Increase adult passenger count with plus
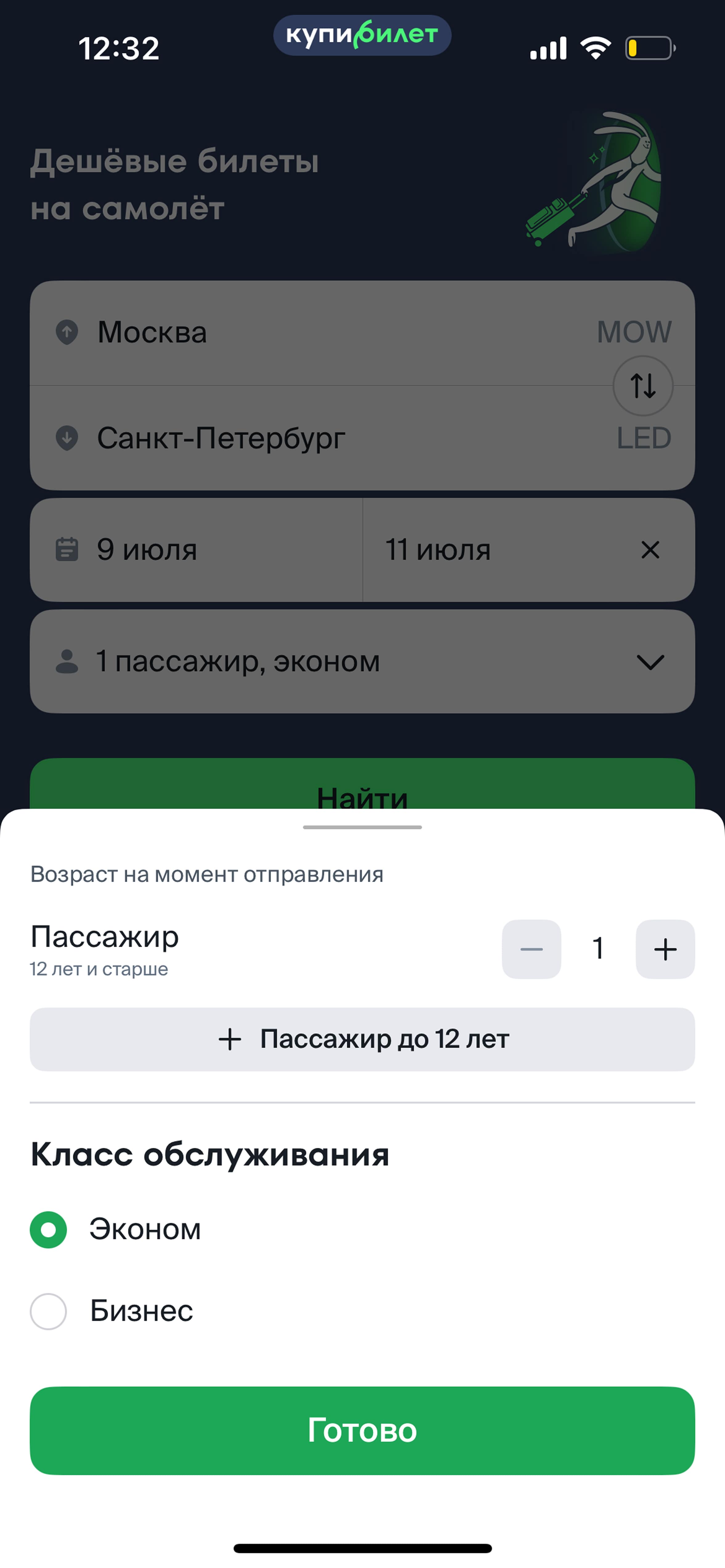Viewport: 725px width, 1568px height. [665, 949]
